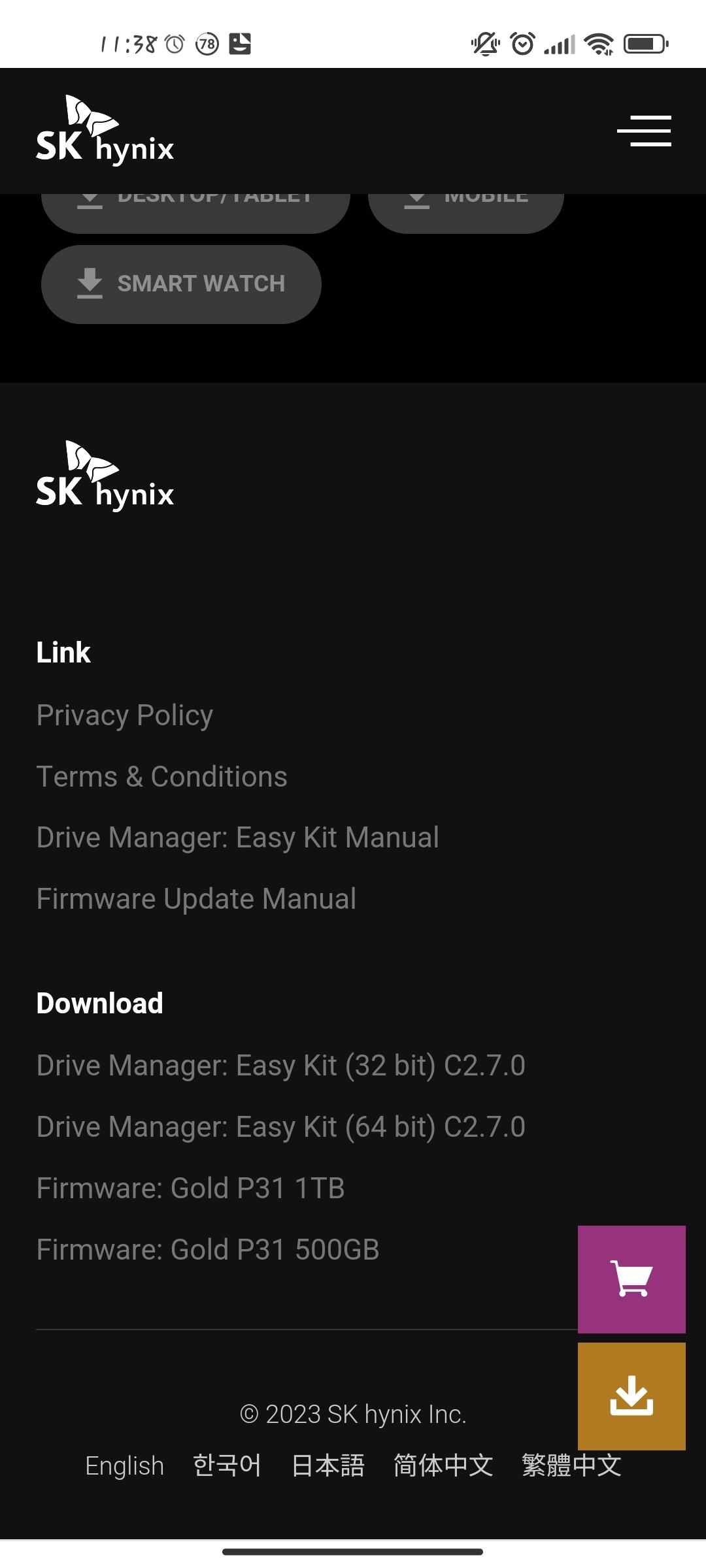Download Firmware: Gold P31 1TB
Image resolution: width=706 pixels, height=1568 pixels.
(191, 1188)
